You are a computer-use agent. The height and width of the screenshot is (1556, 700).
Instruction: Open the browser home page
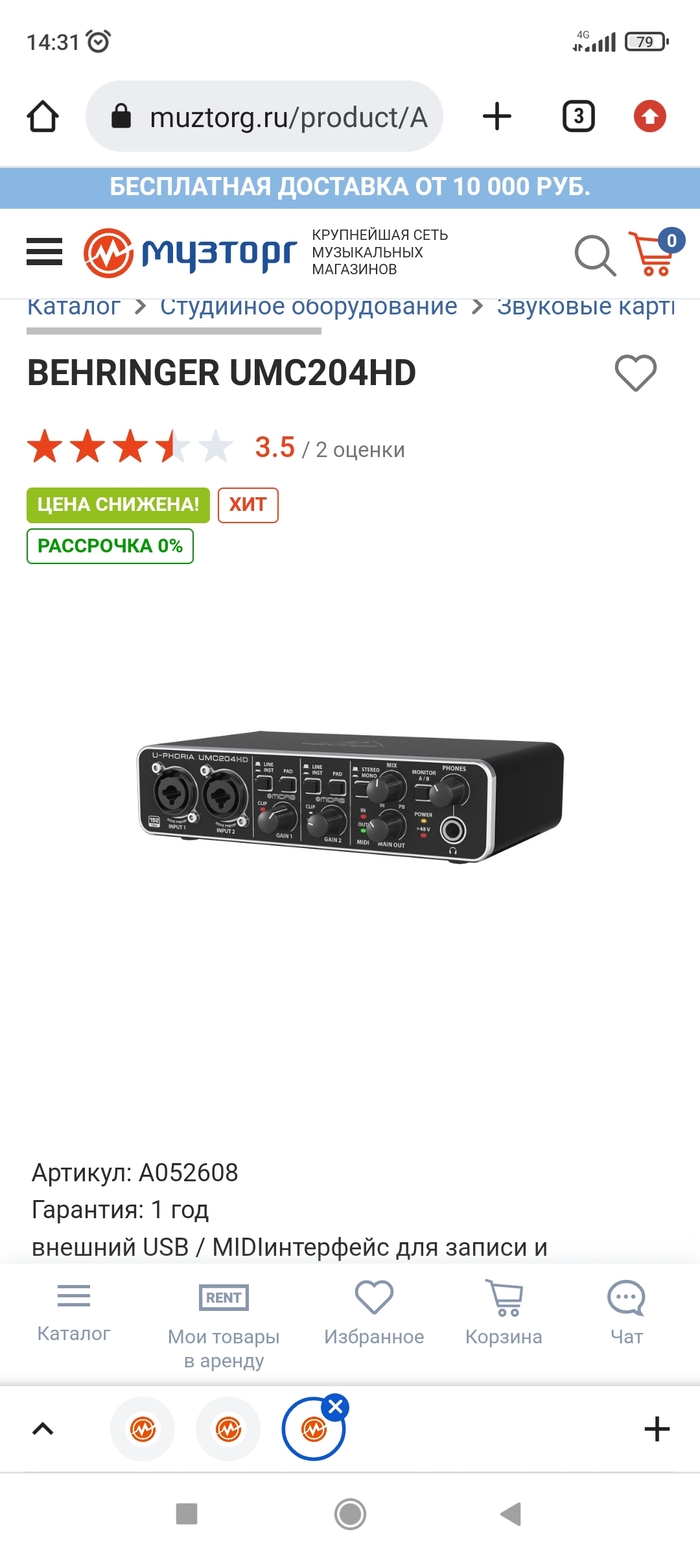(43, 117)
